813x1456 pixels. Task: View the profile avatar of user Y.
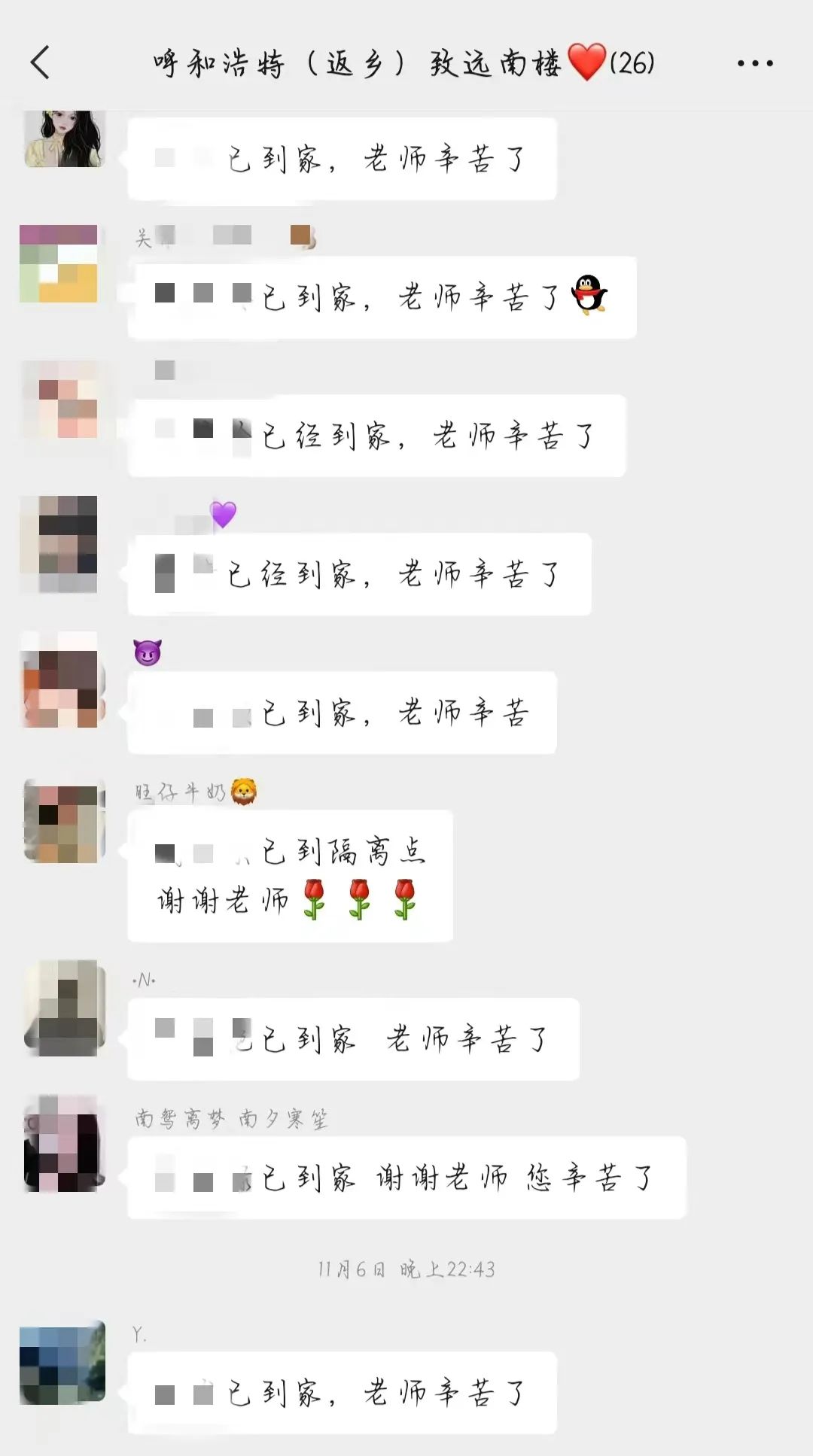point(62,1362)
